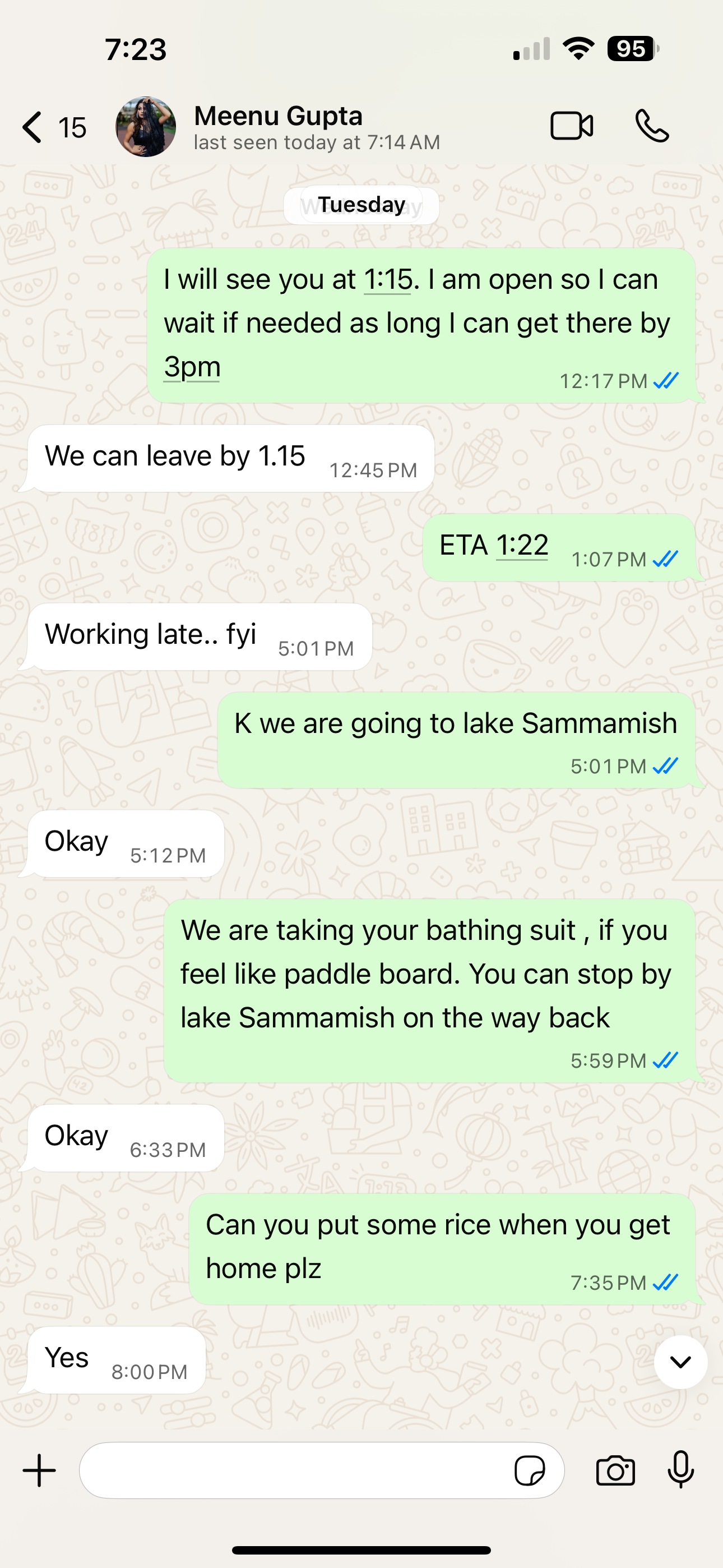Open Meenu Gupta's contact info
This screenshot has width=723, height=1568.
pos(317,127)
